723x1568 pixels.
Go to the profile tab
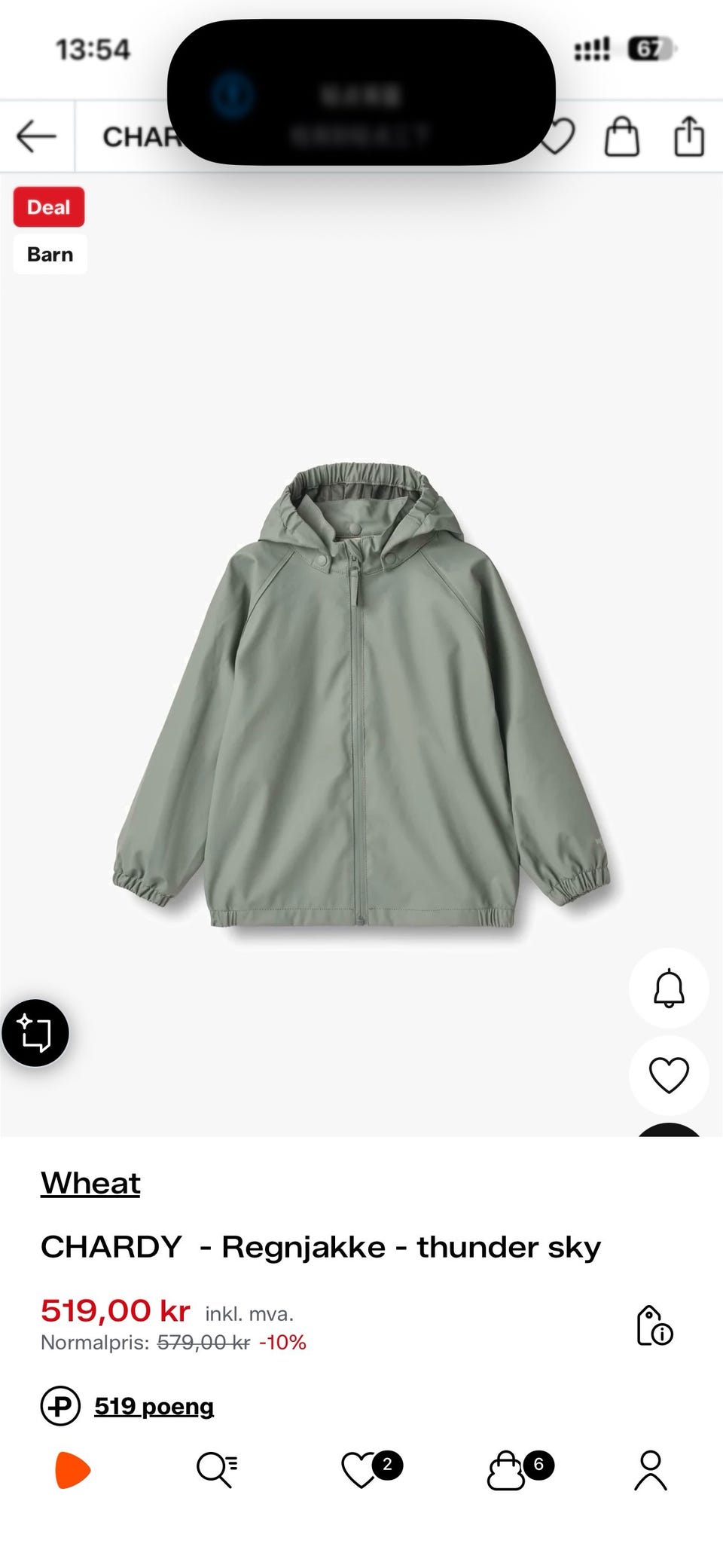[651, 1470]
